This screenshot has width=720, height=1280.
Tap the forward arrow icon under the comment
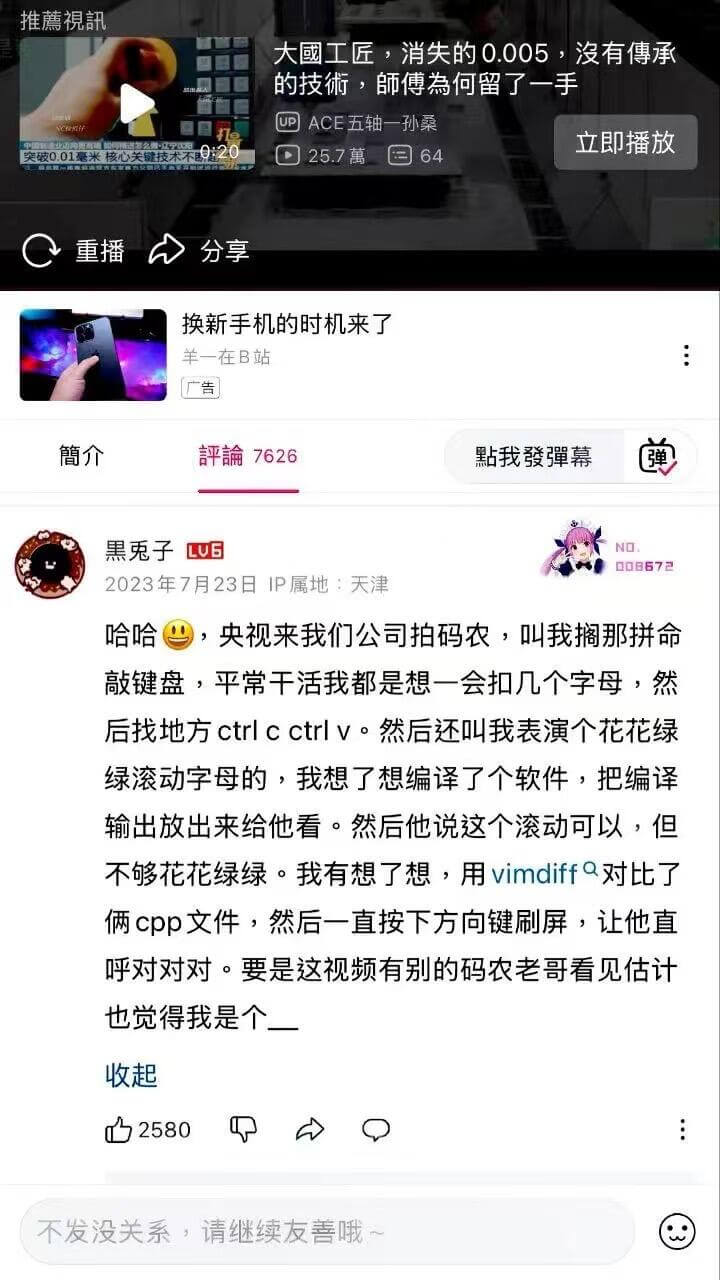coord(309,1128)
